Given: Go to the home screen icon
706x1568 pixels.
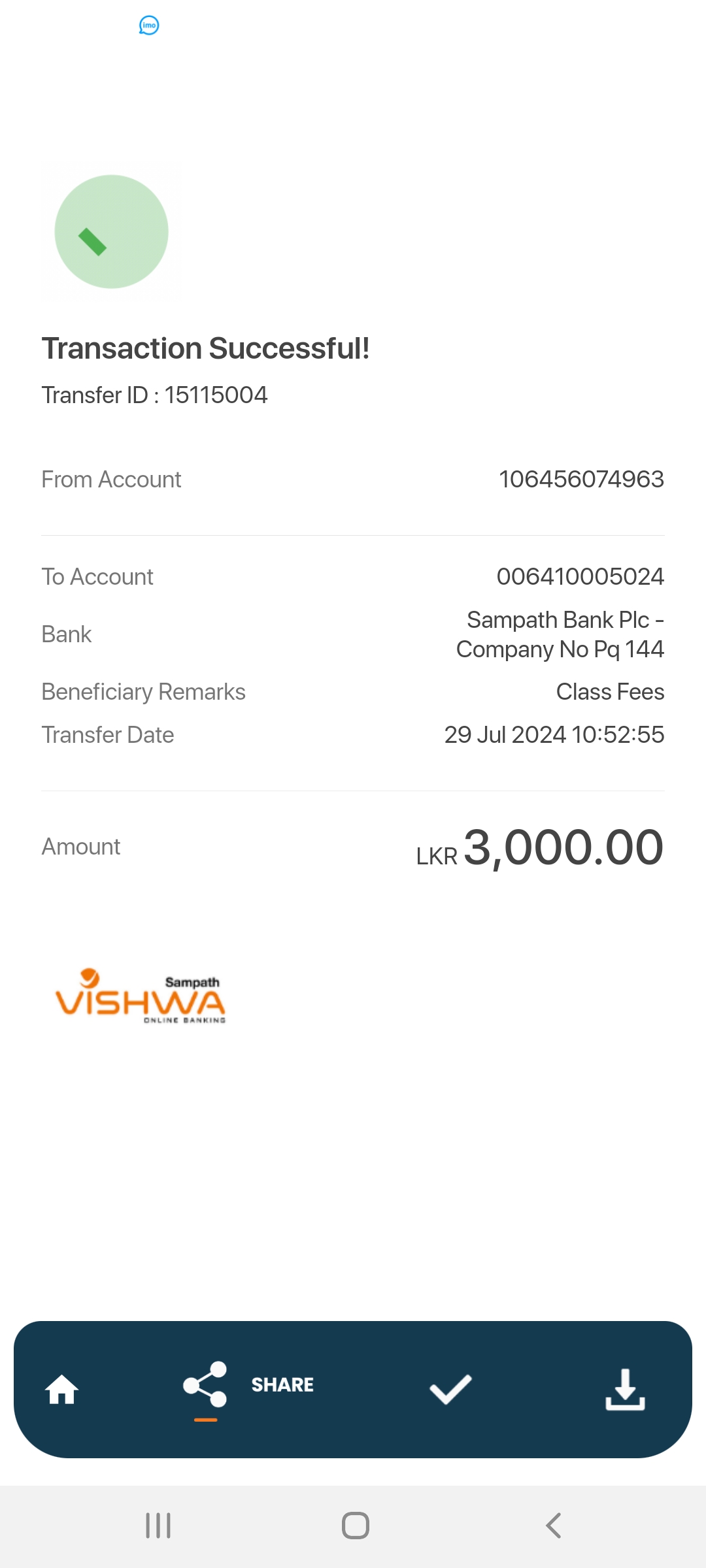Looking at the screenshot, I should 61,1390.
